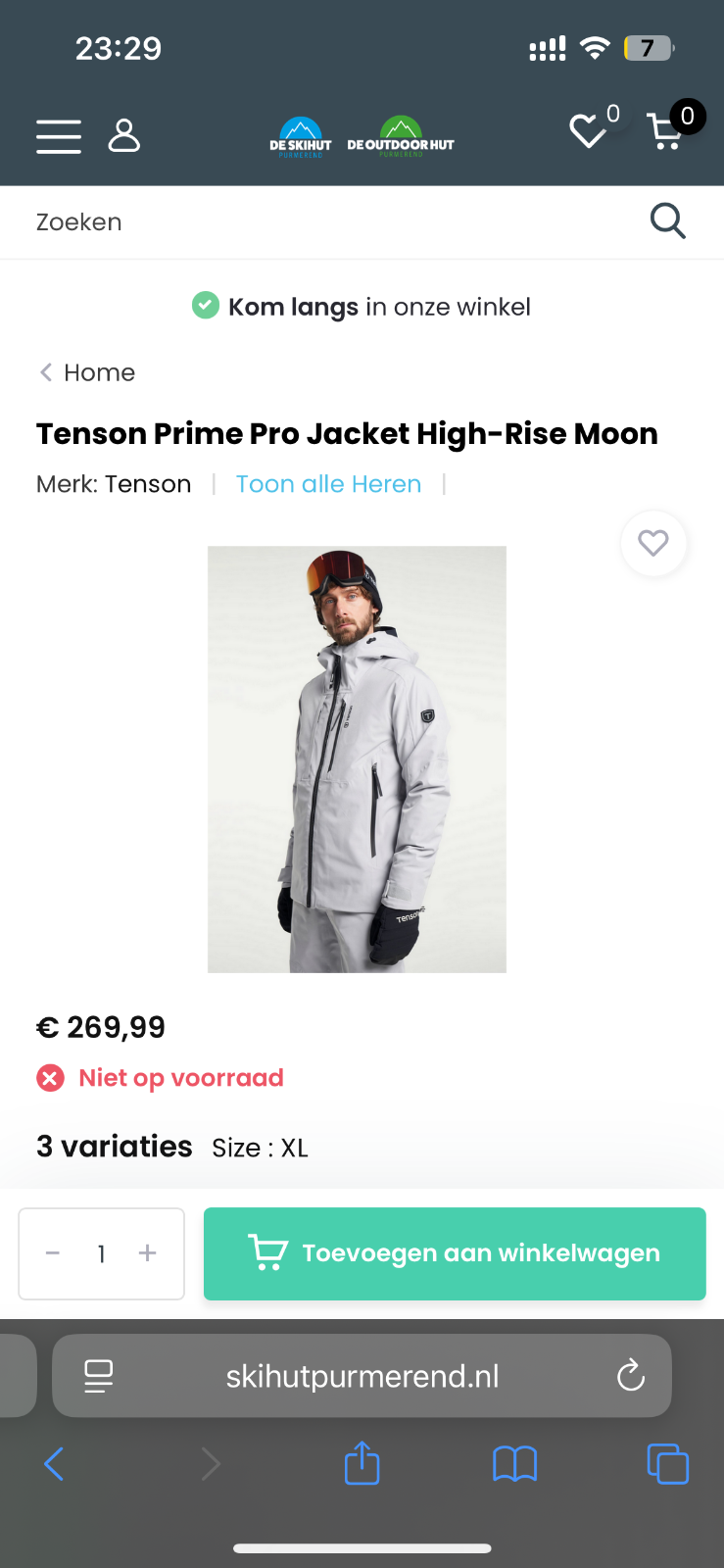Screen dimensions: 724x1568
Task: Open the Toon alle Heren link
Action: 328,484
